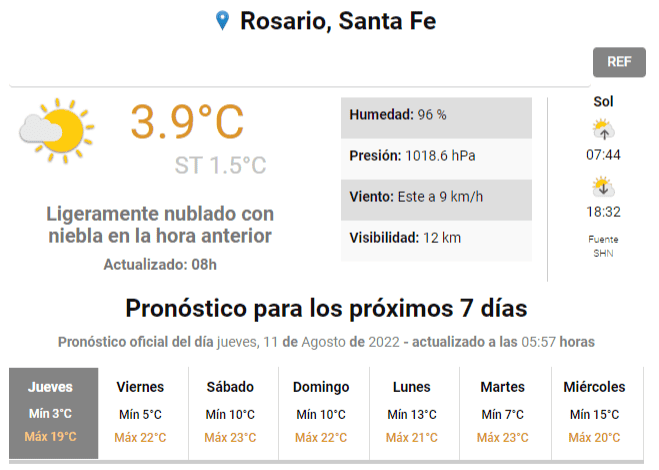Screen dimensions: 659x470
Task: Open the Sábado forecast
Action: (x=230, y=412)
